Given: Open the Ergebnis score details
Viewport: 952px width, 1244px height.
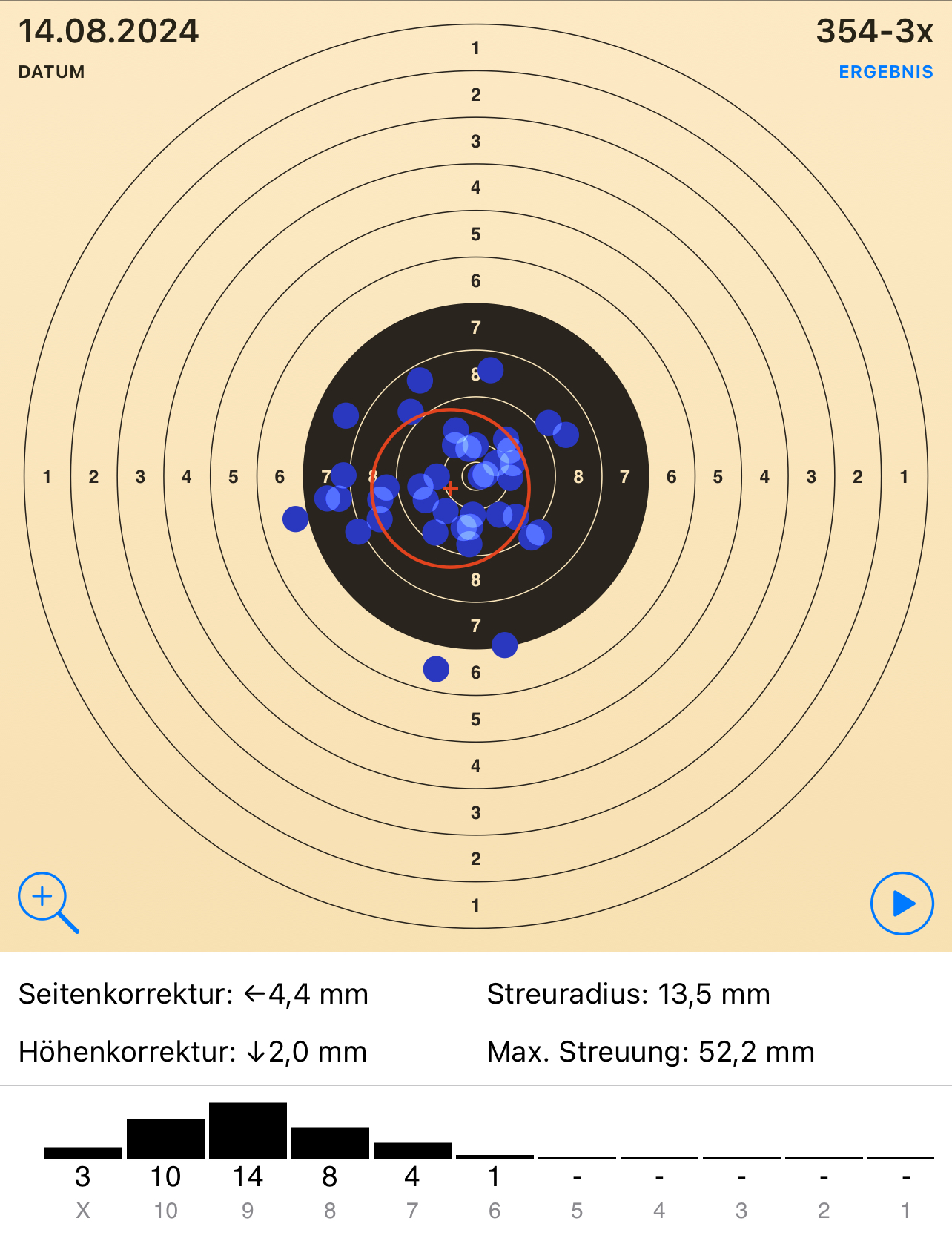Looking at the screenshot, I should pos(885,72).
